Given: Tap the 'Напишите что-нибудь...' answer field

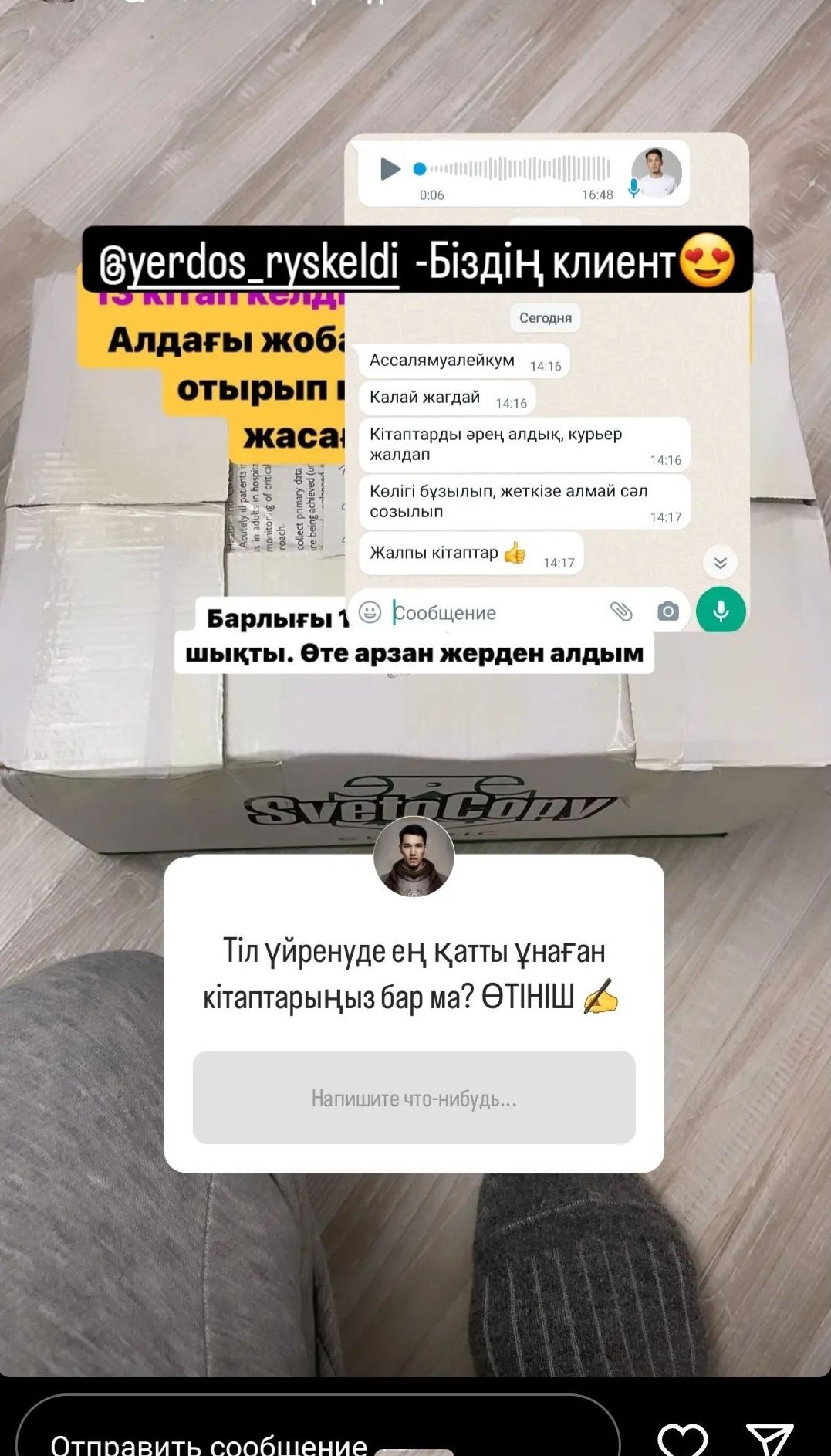Looking at the screenshot, I should click(x=414, y=1097).
